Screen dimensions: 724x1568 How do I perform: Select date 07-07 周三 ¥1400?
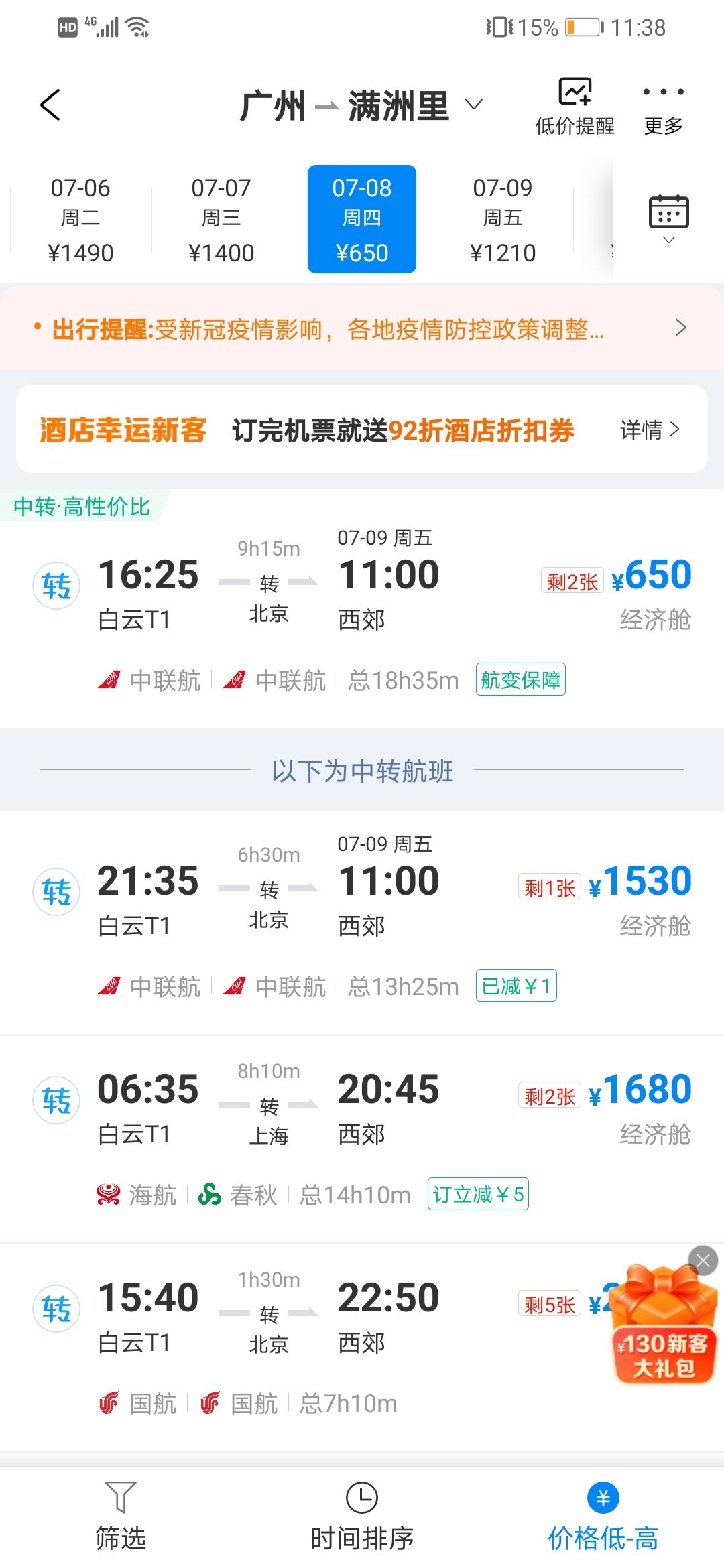point(221,220)
